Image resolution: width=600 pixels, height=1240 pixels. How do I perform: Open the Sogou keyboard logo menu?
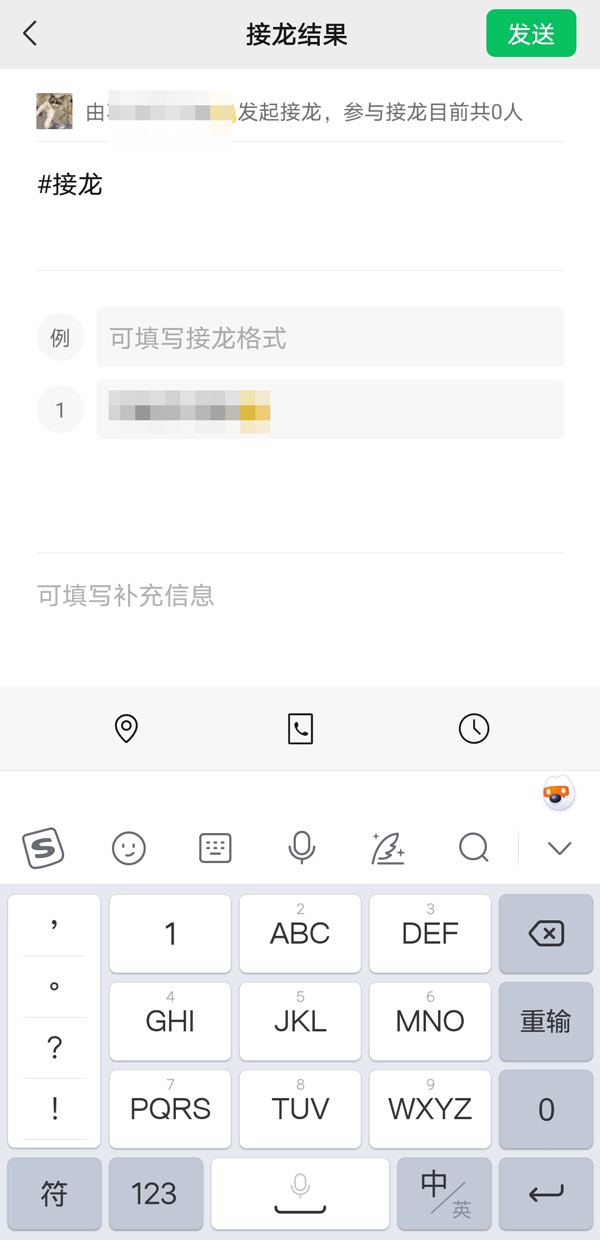43,849
